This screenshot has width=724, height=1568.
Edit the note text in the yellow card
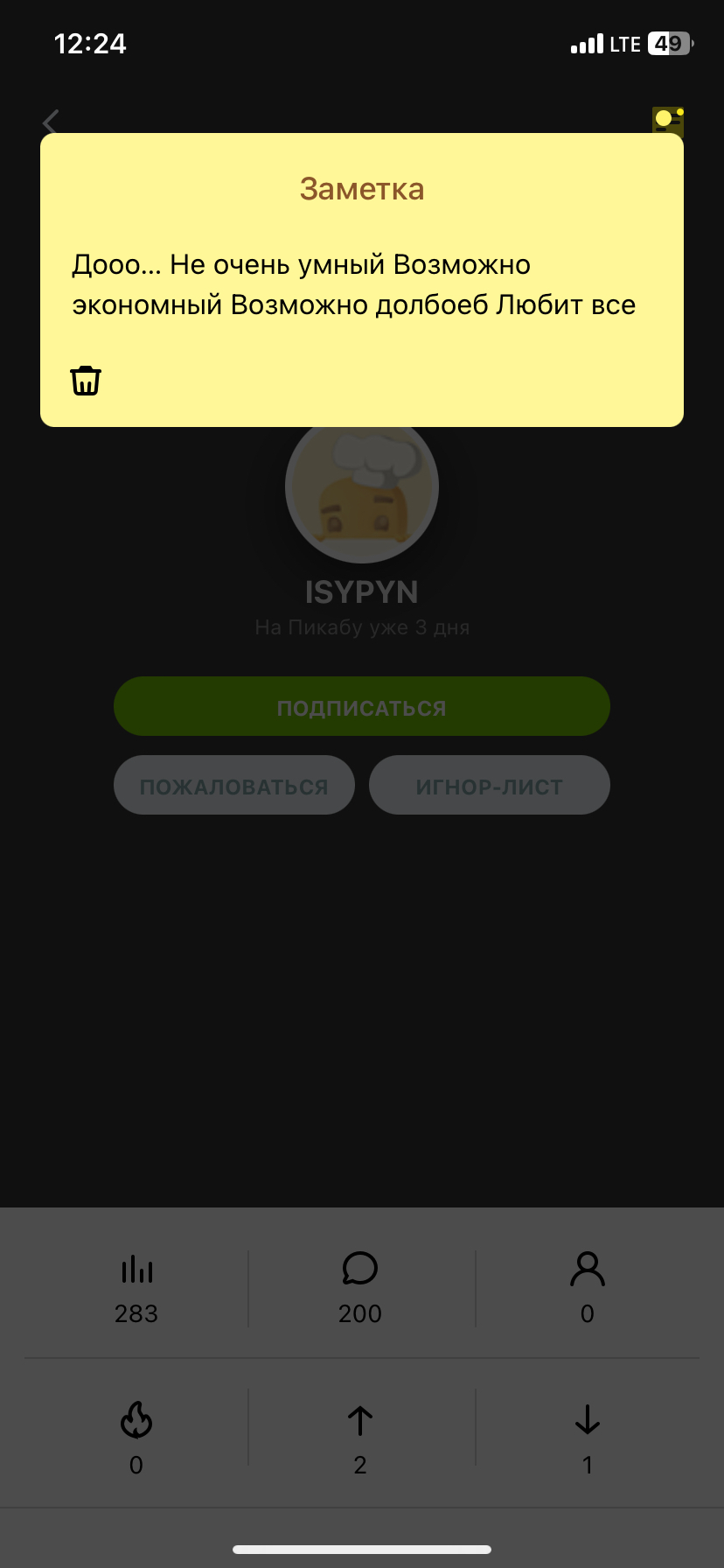click(x=353, y=285)
